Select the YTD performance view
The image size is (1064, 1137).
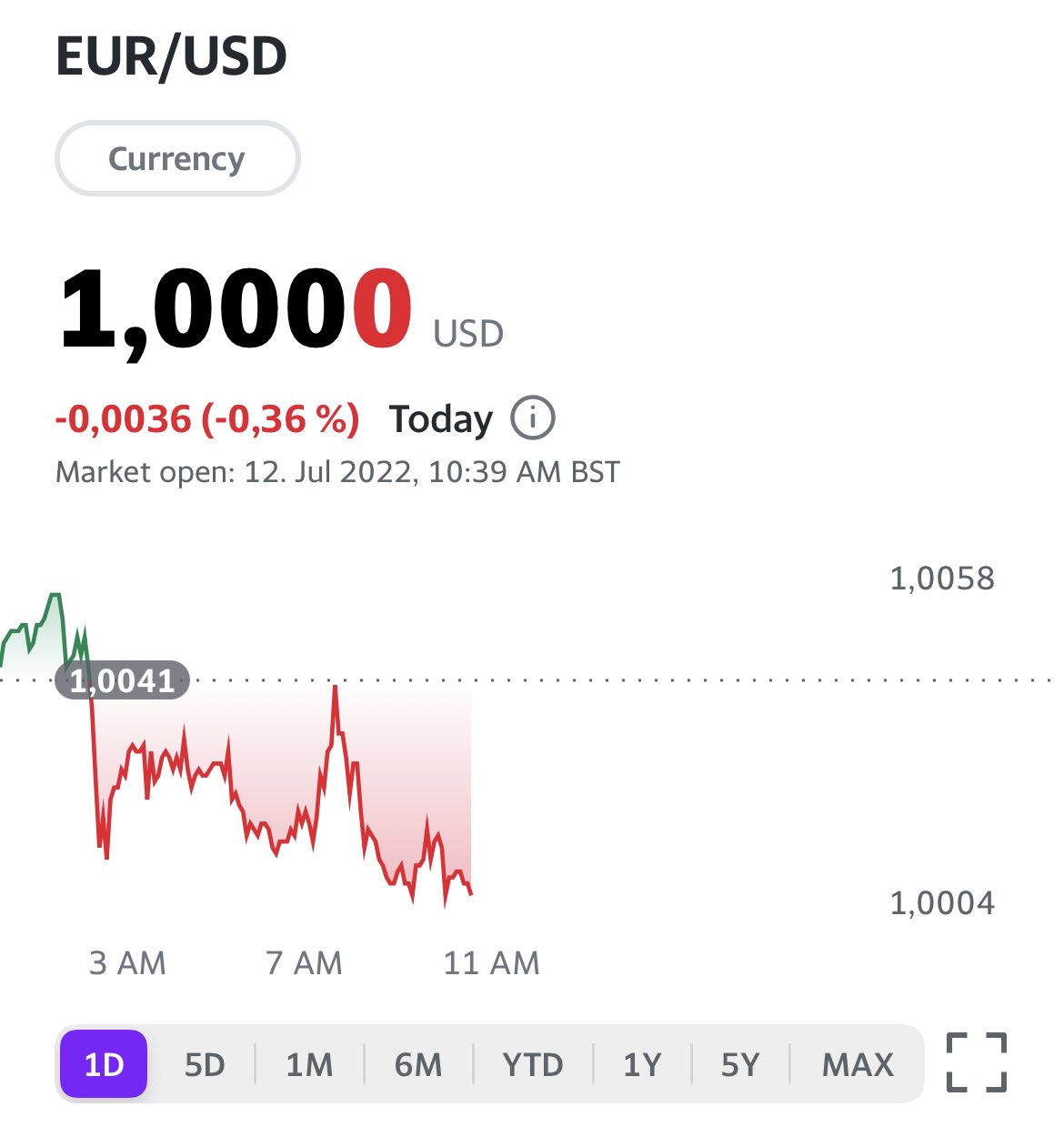point(535,1064)
